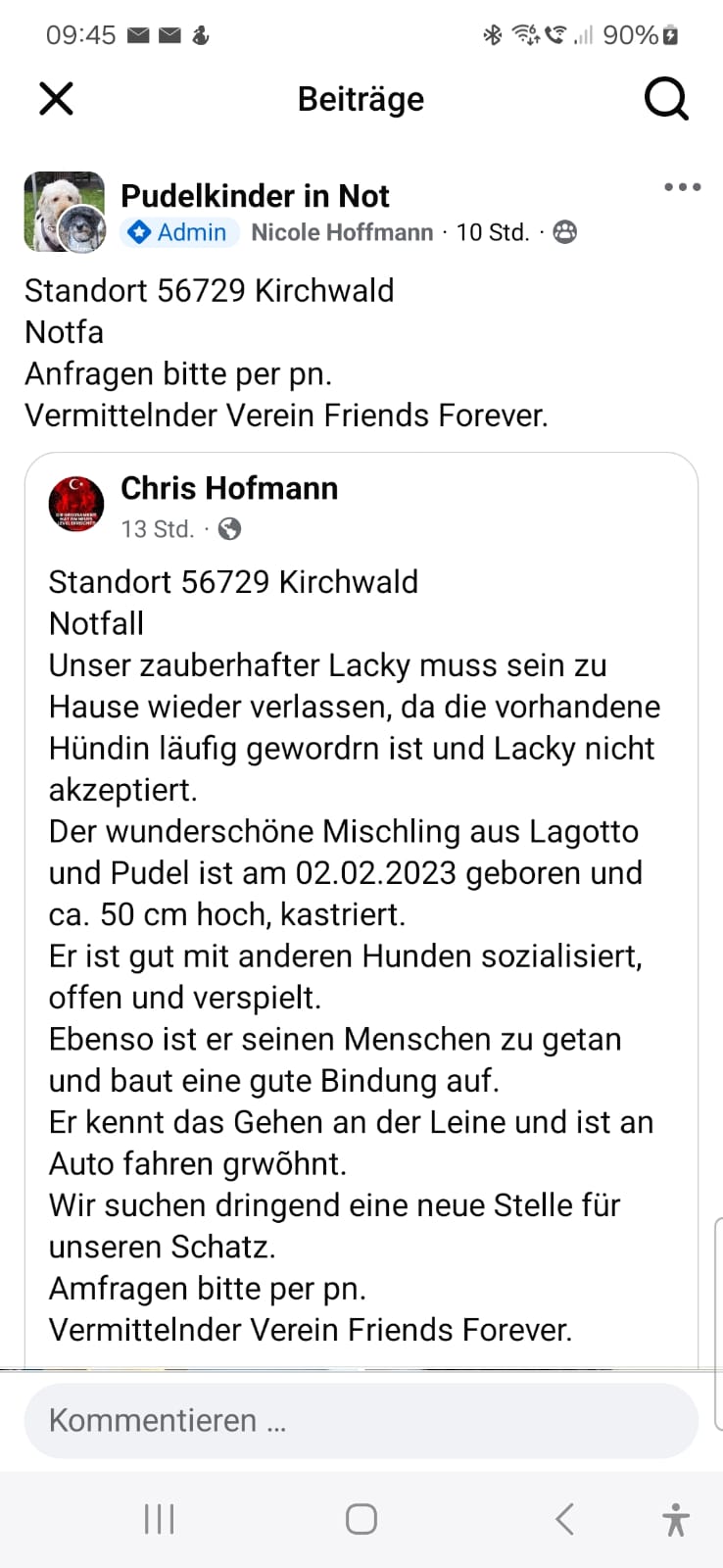Image resolution: width=723 pixels, height=1568 pixels.
Task: Open the accessibility shortcut button
Action: point(675,1519)
